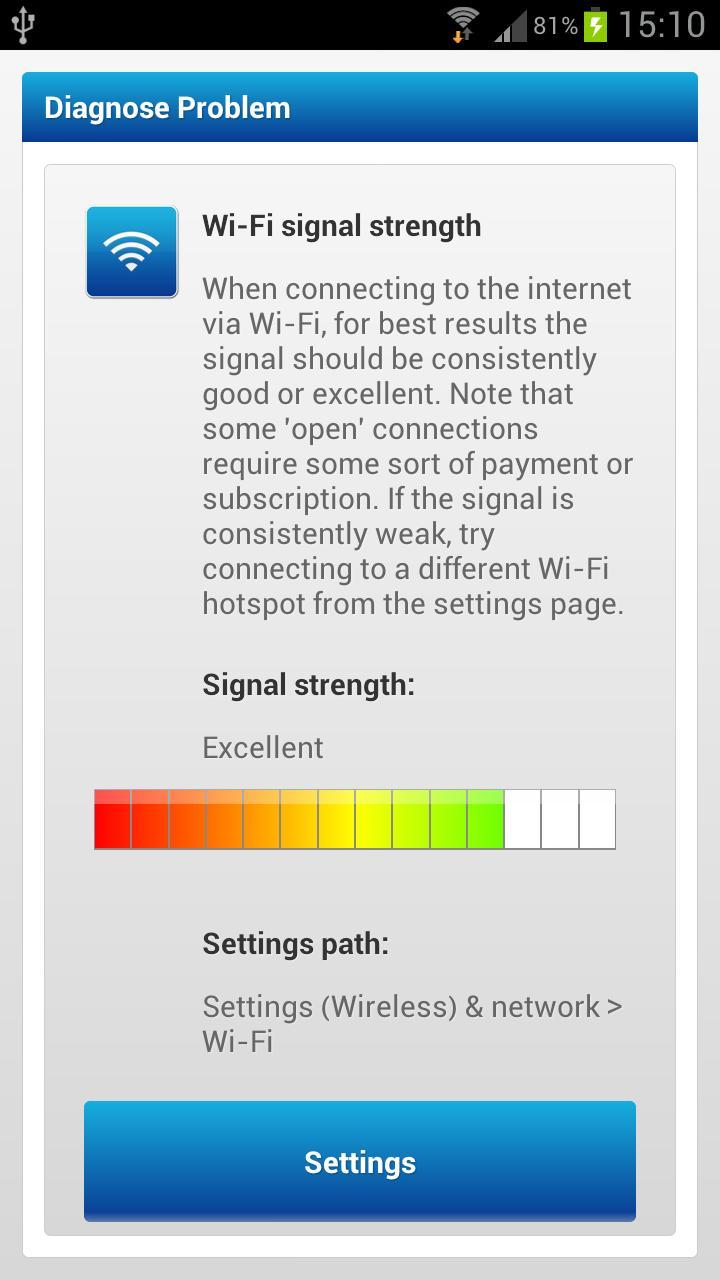Open Wi-Fi settings via the Settings button
Viewport: 720px width, 1280px height.
tap(360, 1161)
